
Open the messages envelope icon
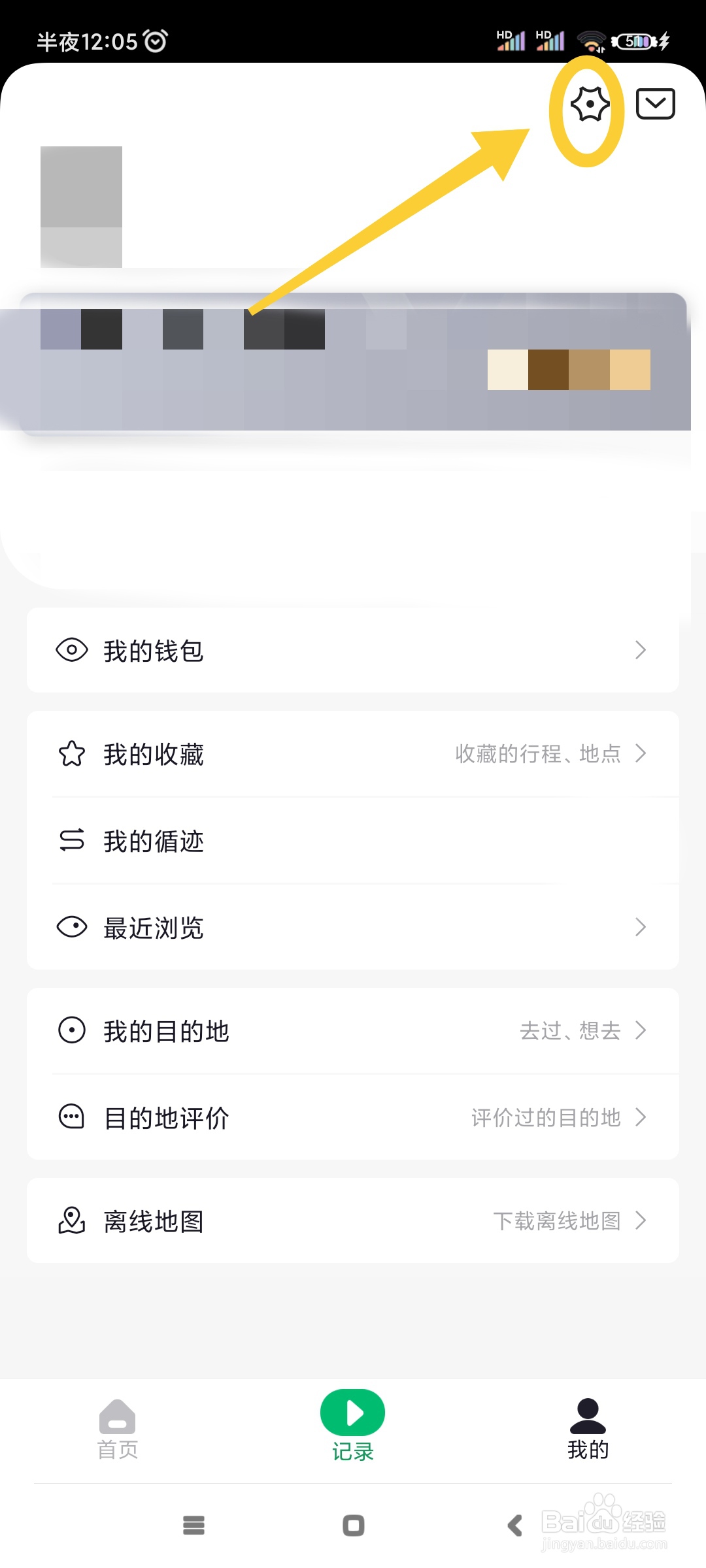pyautogui.click(x=655, y=104)
